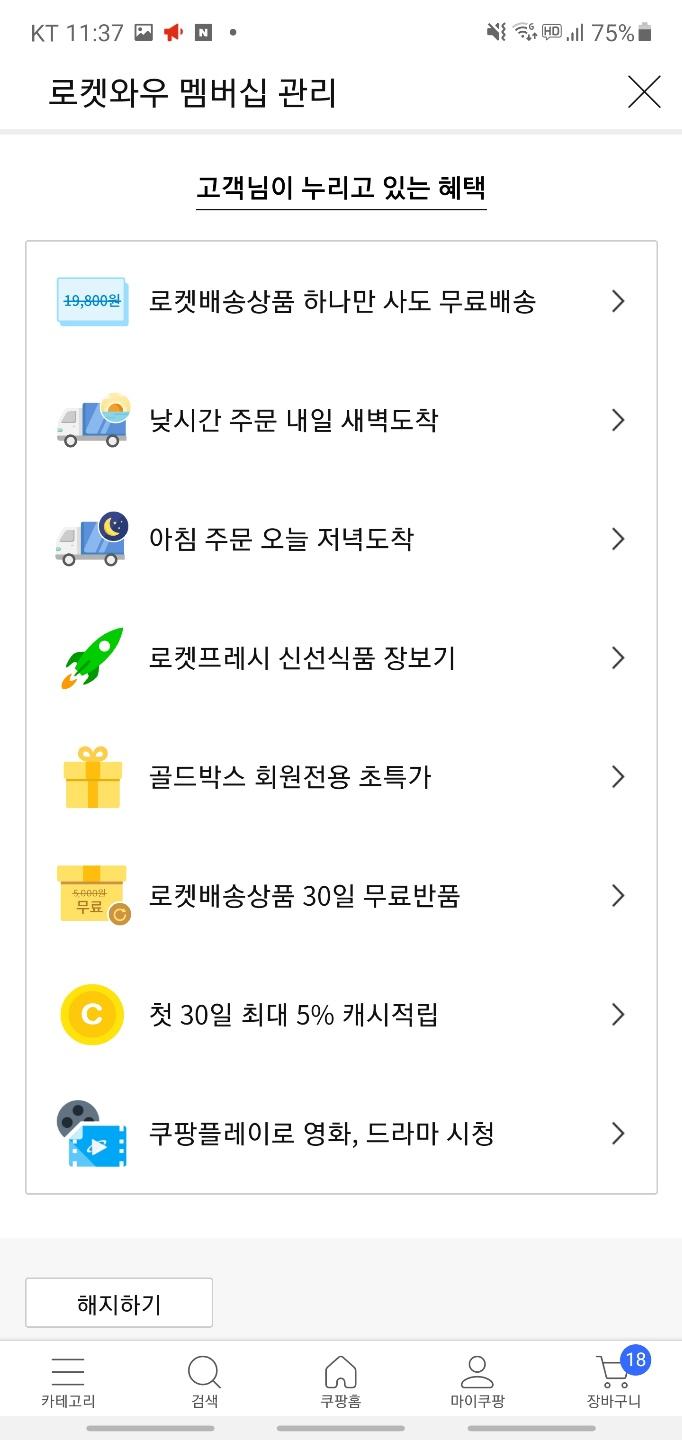Screen dimensions: 682x1440
Task: Open 로켓배송상품 하나만 사도 무료배송 benefit
Action: pos(341,301)
